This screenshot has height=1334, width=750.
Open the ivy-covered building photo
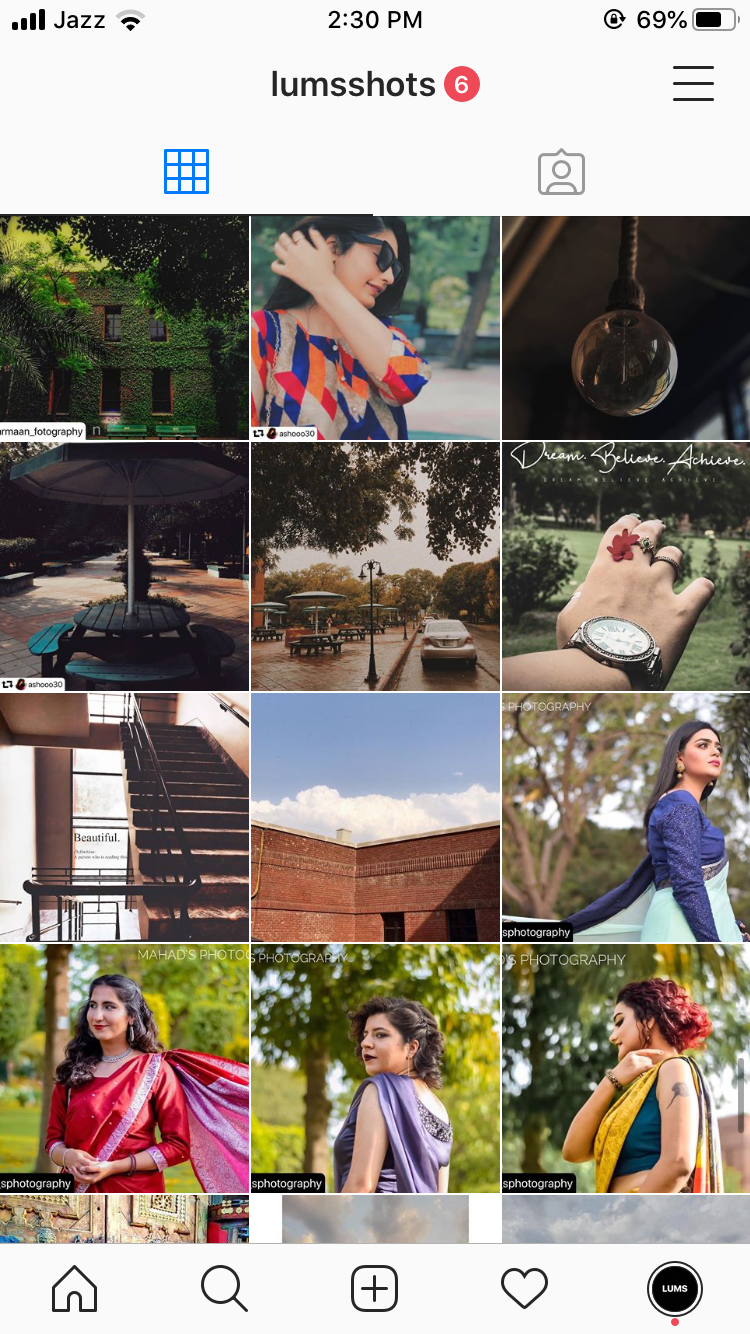coord(124,327)
